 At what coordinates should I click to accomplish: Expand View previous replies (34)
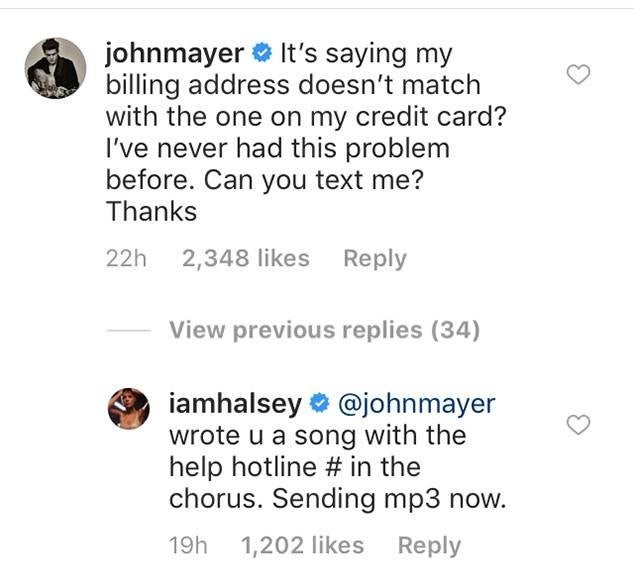coord(324,330)
